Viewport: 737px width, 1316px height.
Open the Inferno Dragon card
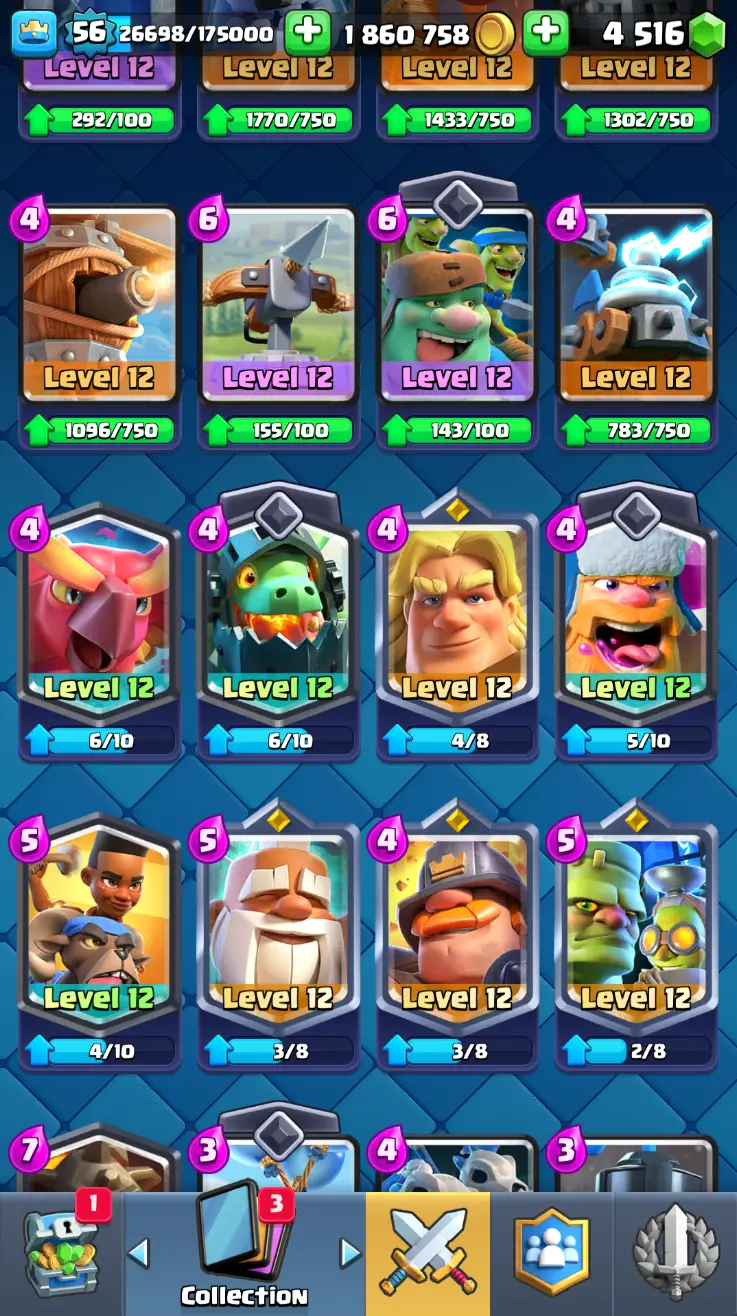[x=278, y=620]
